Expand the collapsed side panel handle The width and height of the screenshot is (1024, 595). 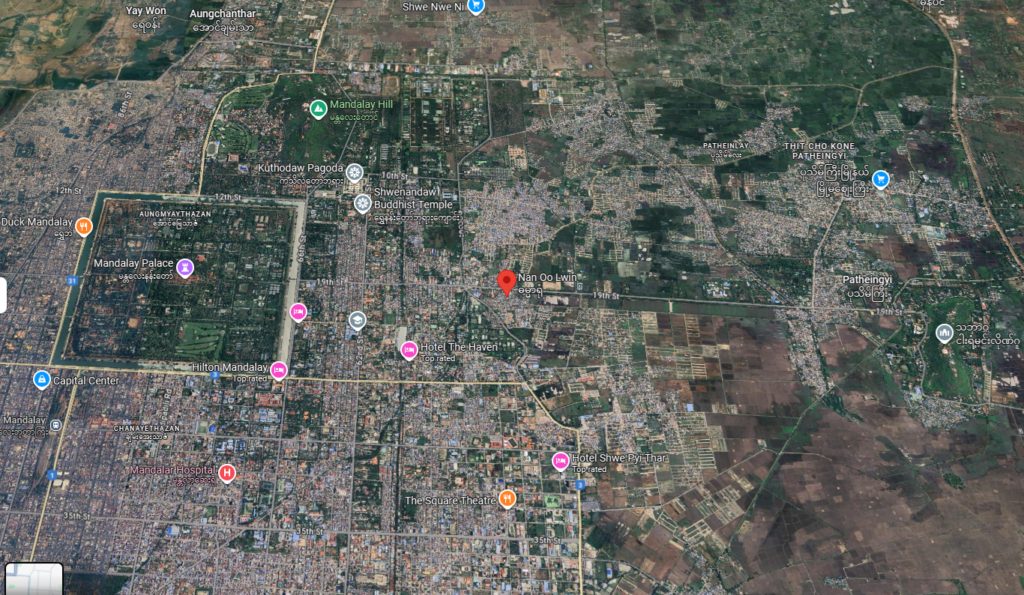coord(3,295)
